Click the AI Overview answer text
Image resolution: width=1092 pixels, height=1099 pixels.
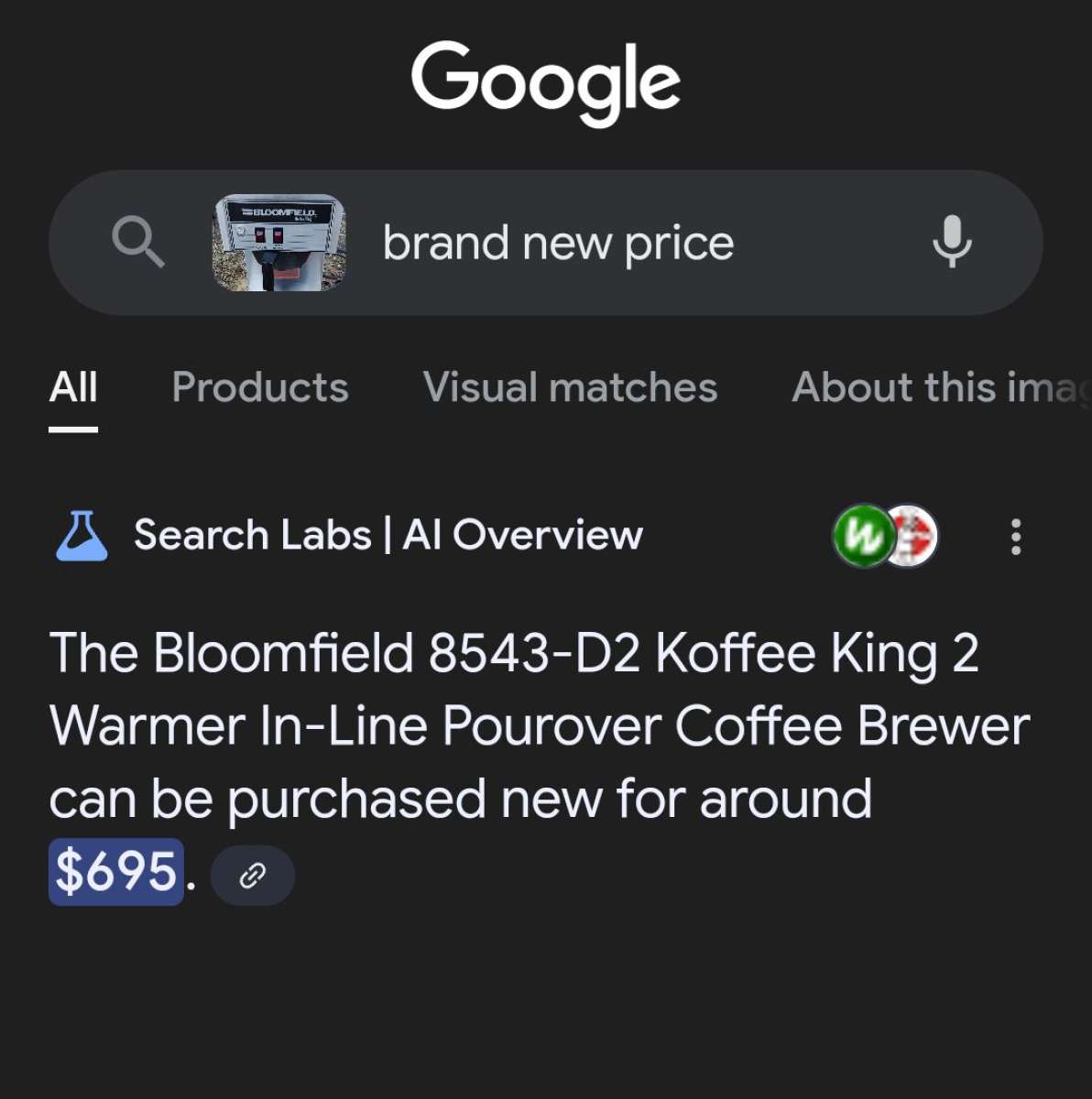point(541,724)
